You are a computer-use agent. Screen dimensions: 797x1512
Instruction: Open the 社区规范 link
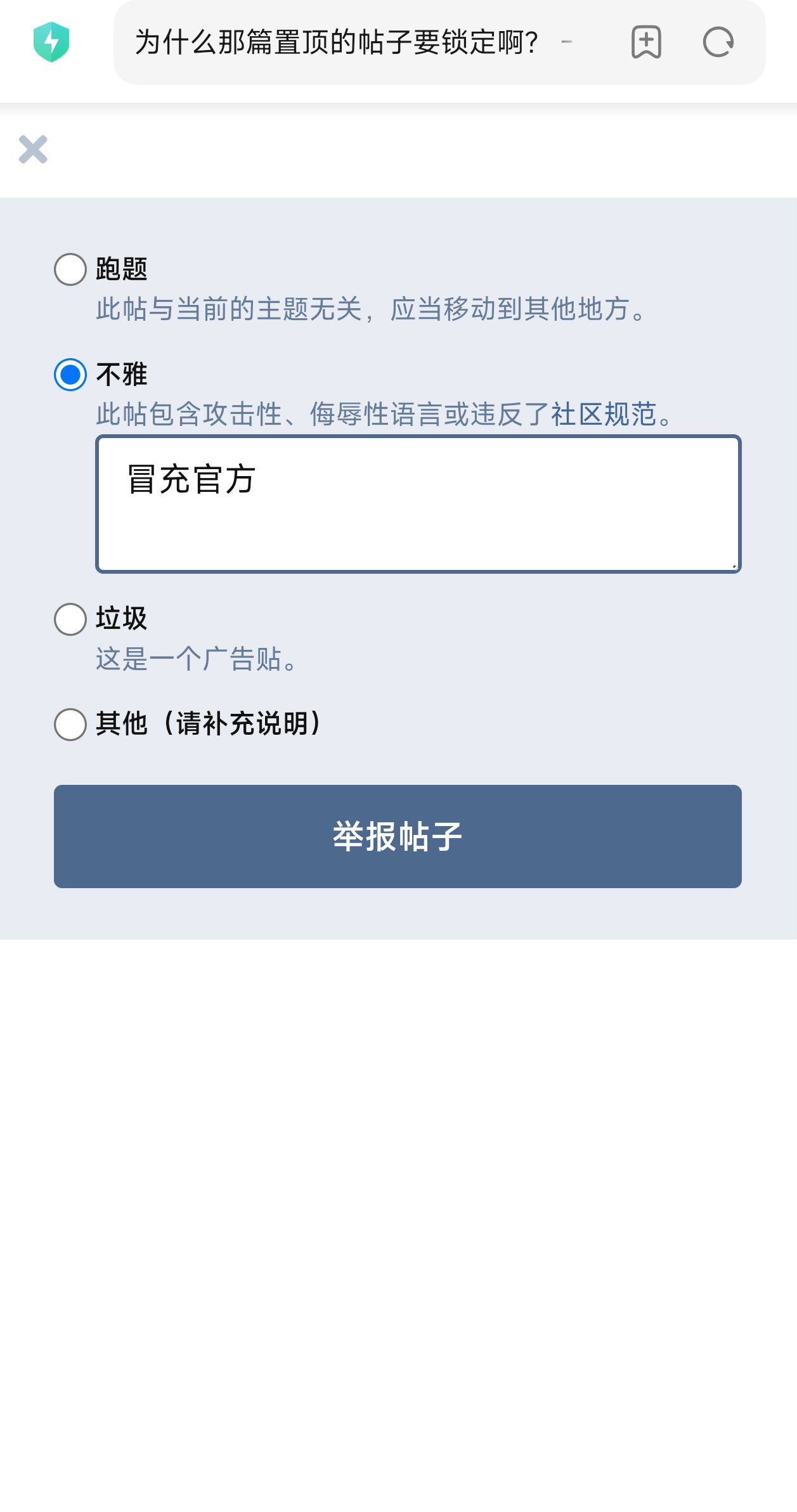(603, 415)
